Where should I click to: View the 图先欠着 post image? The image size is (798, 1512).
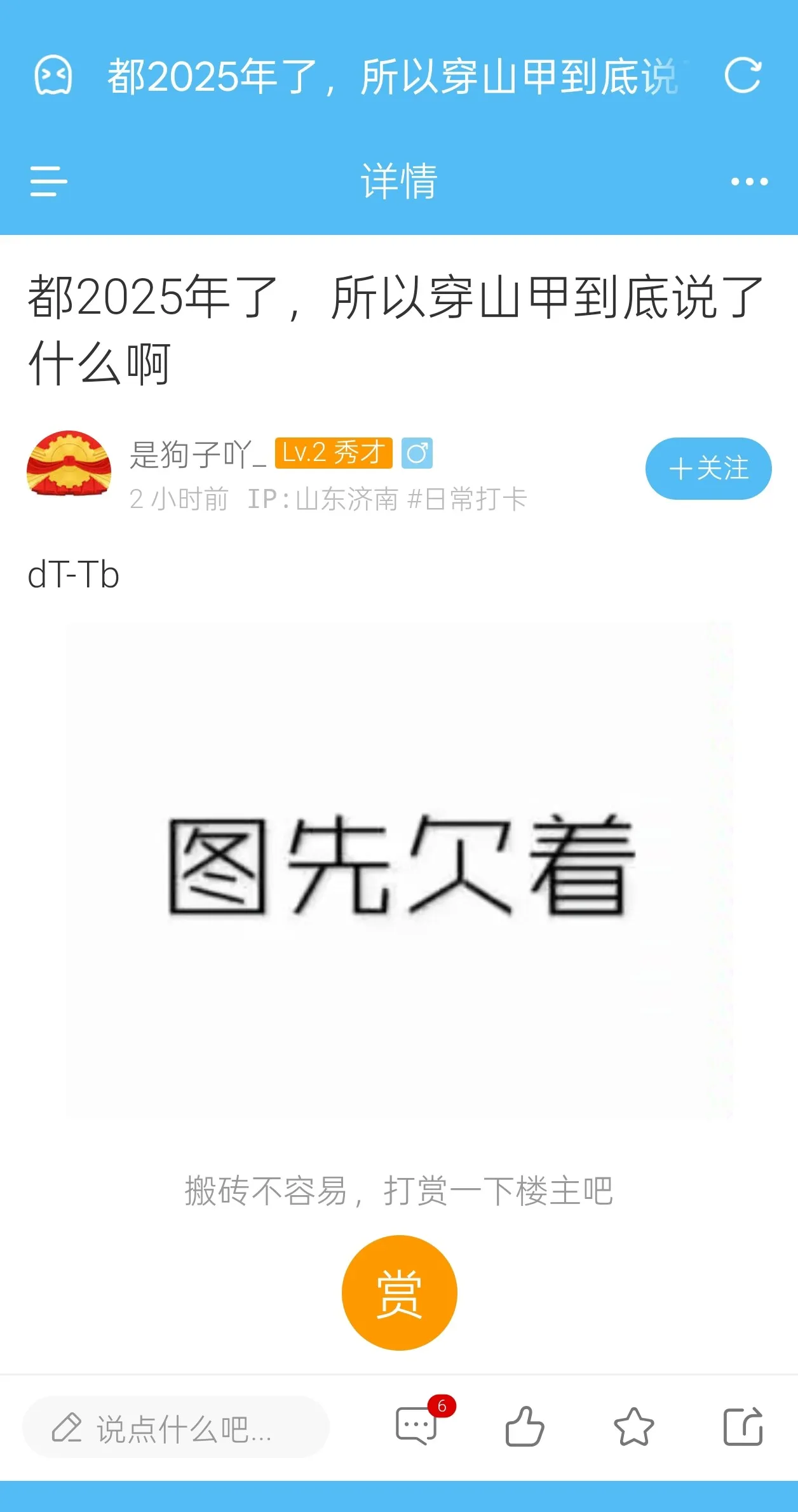[399, 870]
